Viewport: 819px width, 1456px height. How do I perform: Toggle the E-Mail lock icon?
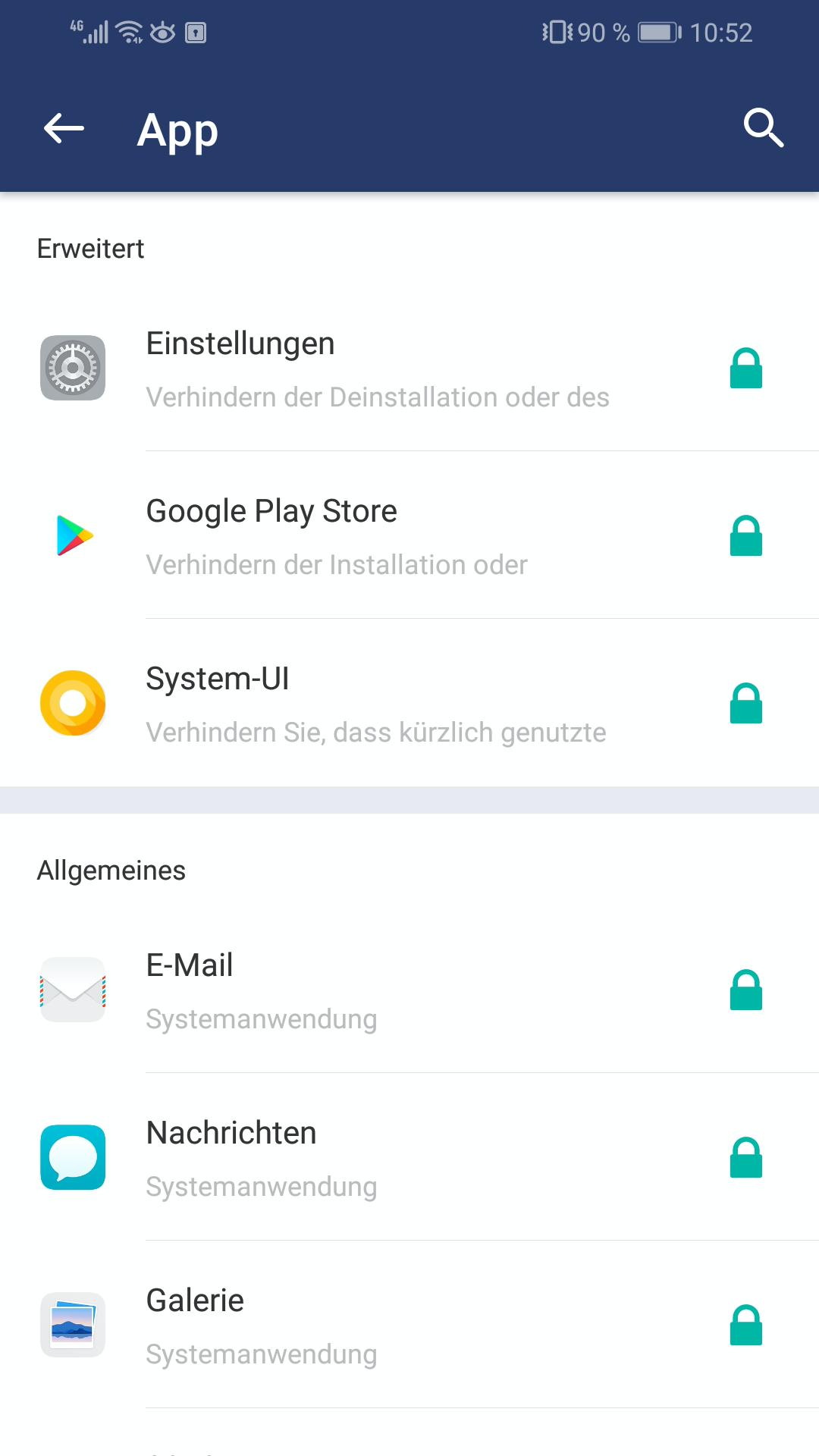point(745,990)
